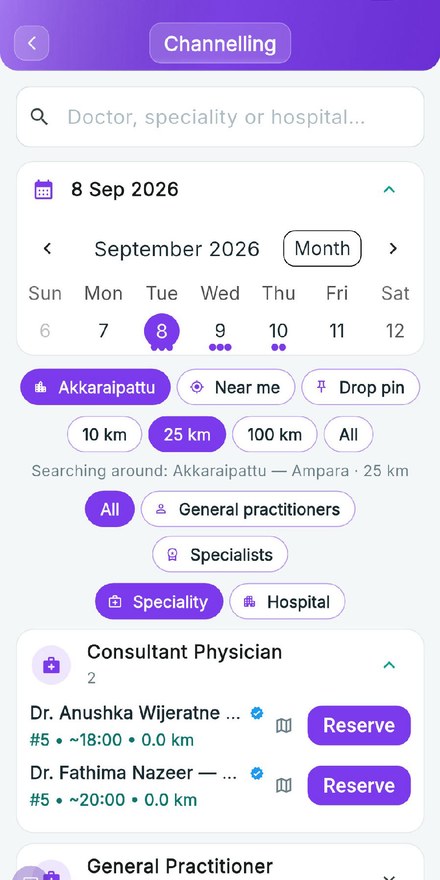Go back using the header arrow

tap(31, 43)
